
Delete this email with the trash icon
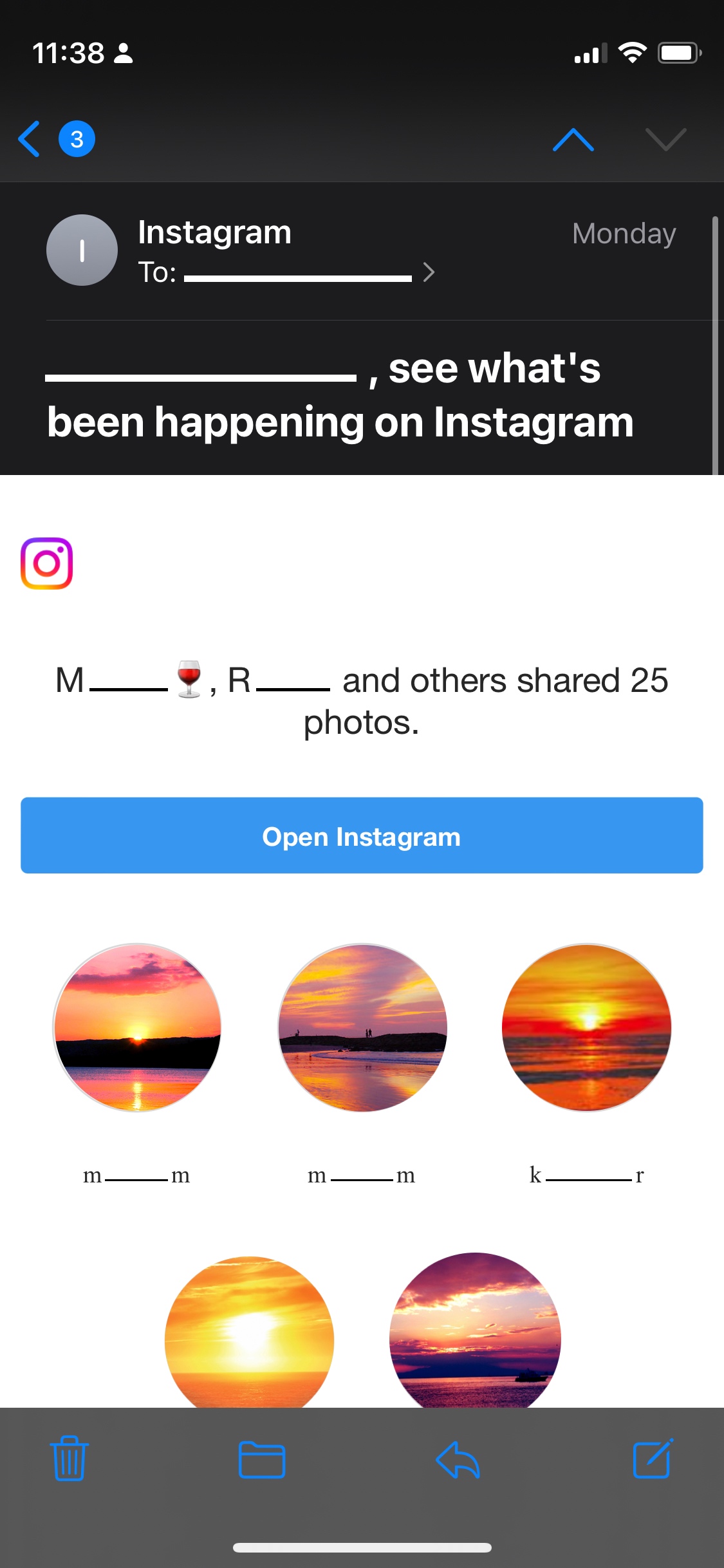pos(70,1459)
